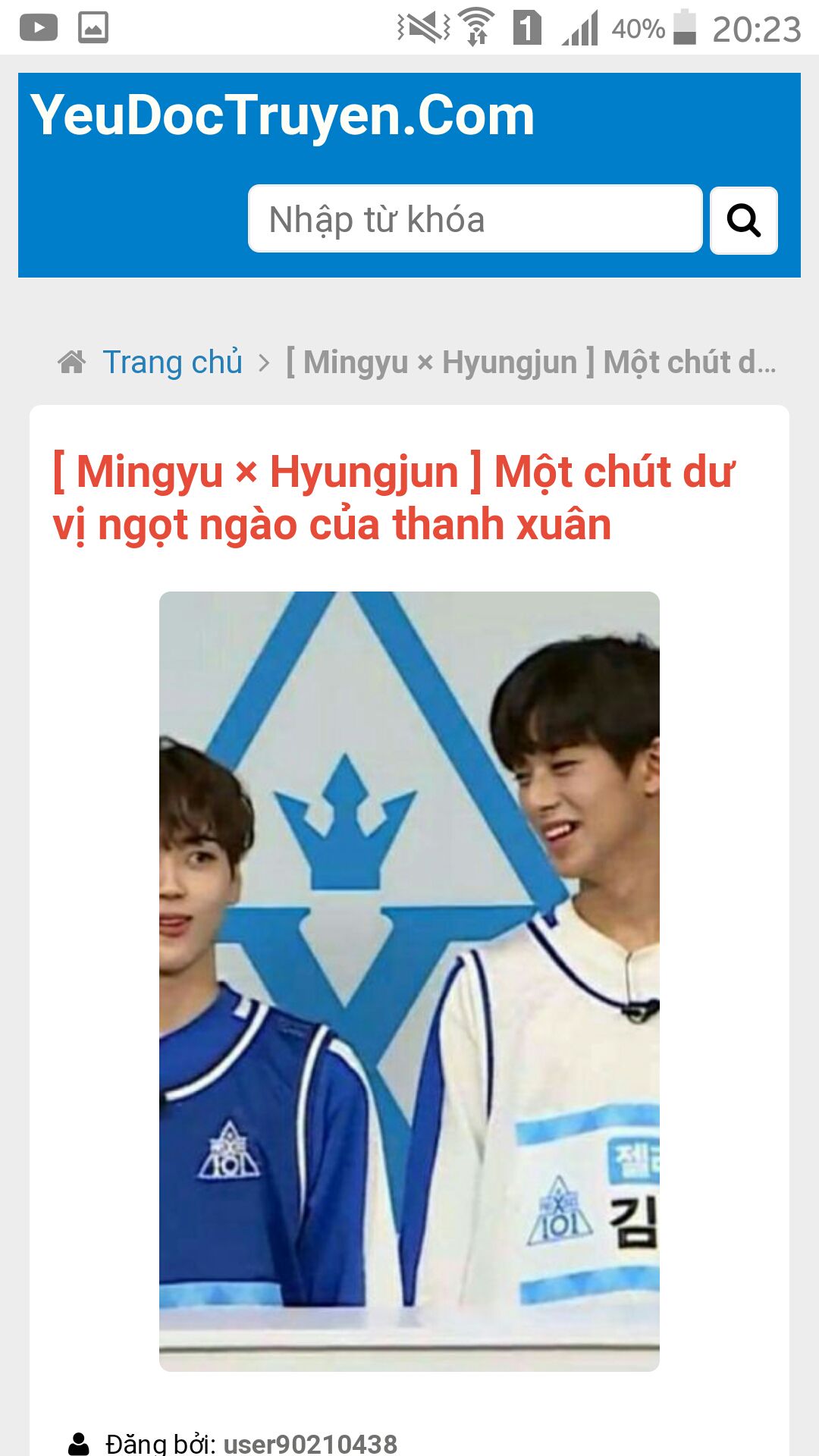
Task: Open the YeuDocTruyen.Com site title
Action: (x=282, y=115)
